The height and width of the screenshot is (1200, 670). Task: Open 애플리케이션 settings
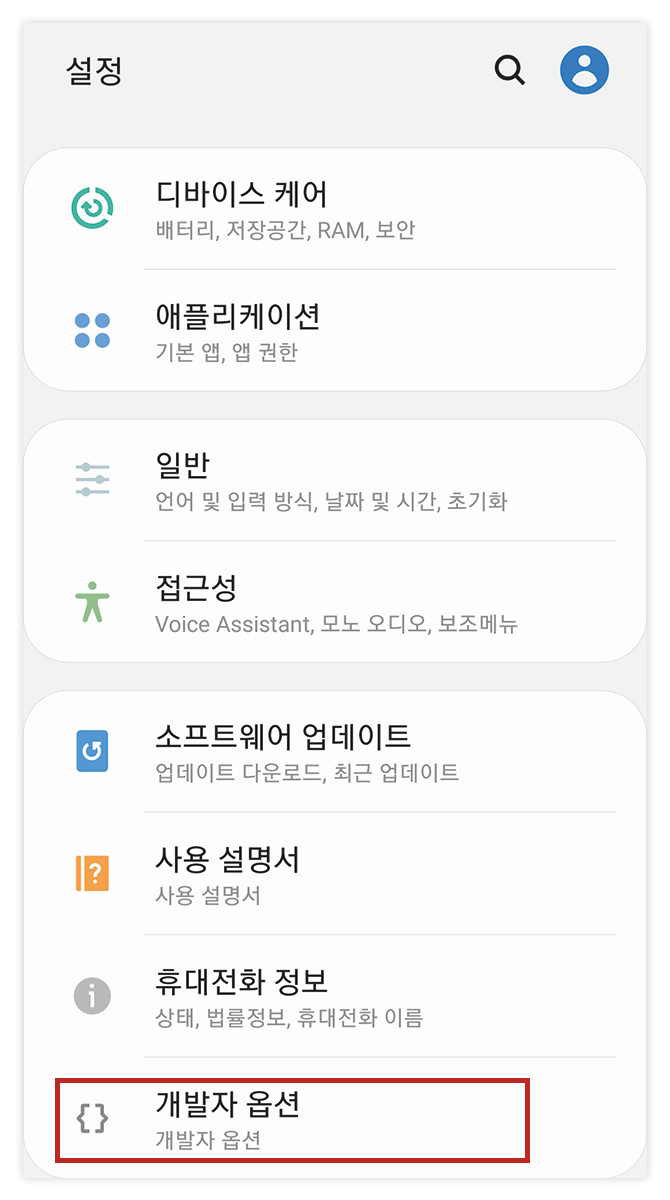tap(335, 330)
